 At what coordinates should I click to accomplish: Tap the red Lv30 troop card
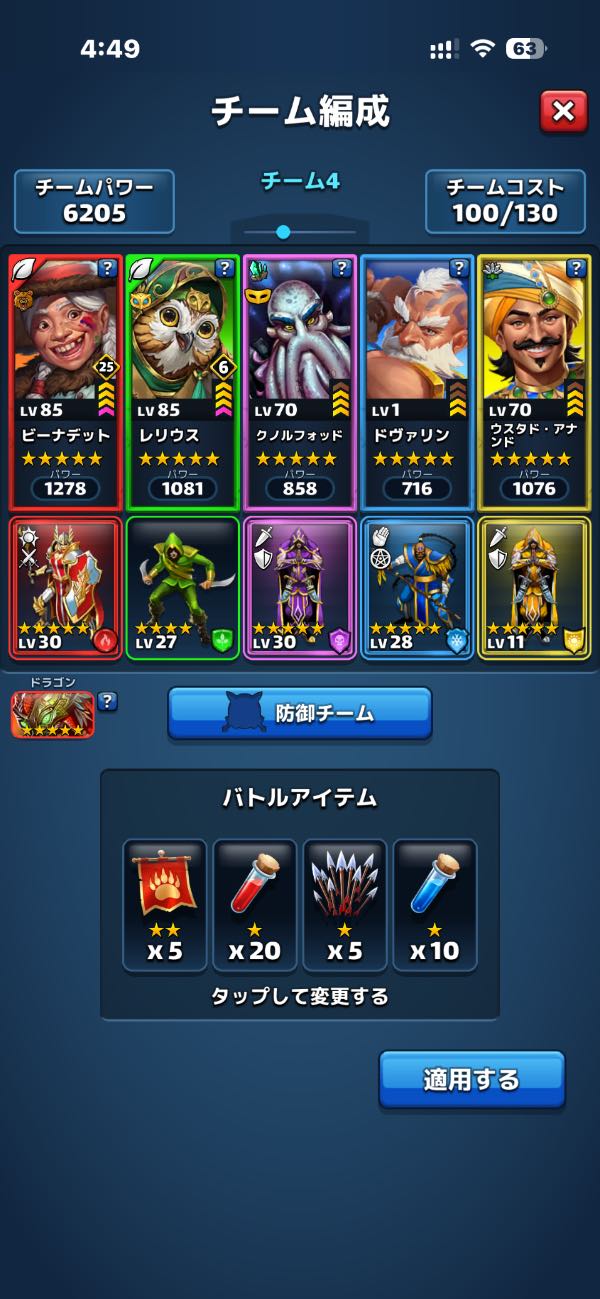click(65, 588)
